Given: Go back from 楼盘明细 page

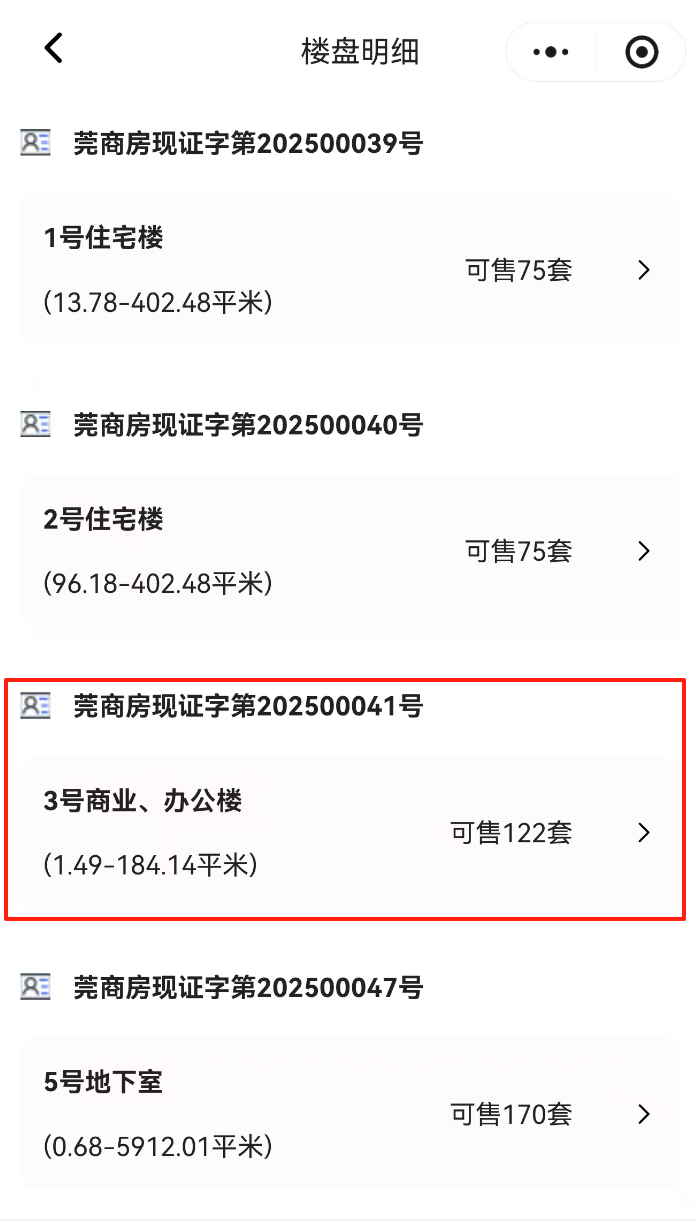Looking at the screenshot, I should pos(54,48).
